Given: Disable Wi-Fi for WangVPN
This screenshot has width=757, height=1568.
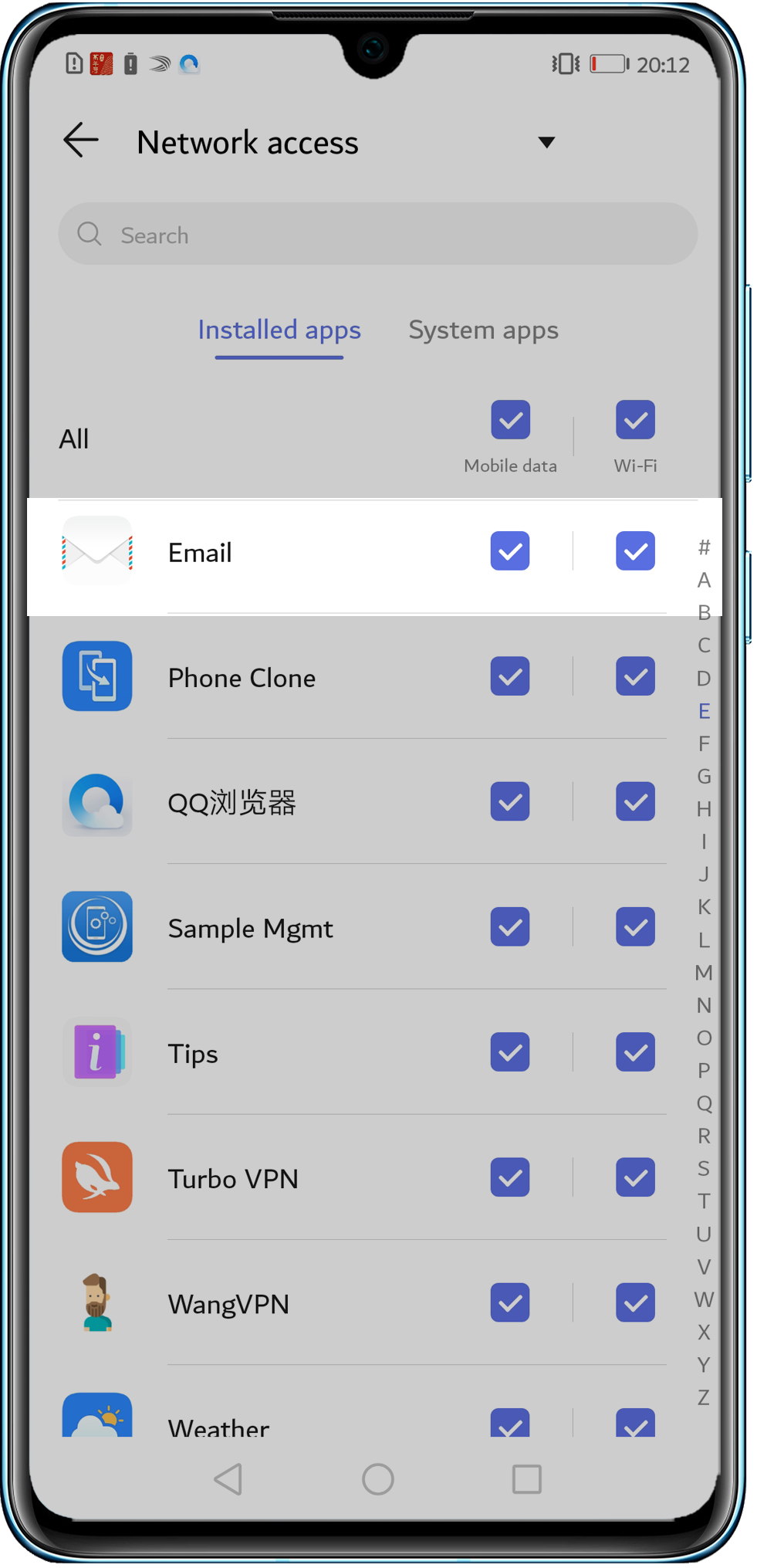Looking at the screenshot, I should pyautogui.click(x=635, y=1302).
